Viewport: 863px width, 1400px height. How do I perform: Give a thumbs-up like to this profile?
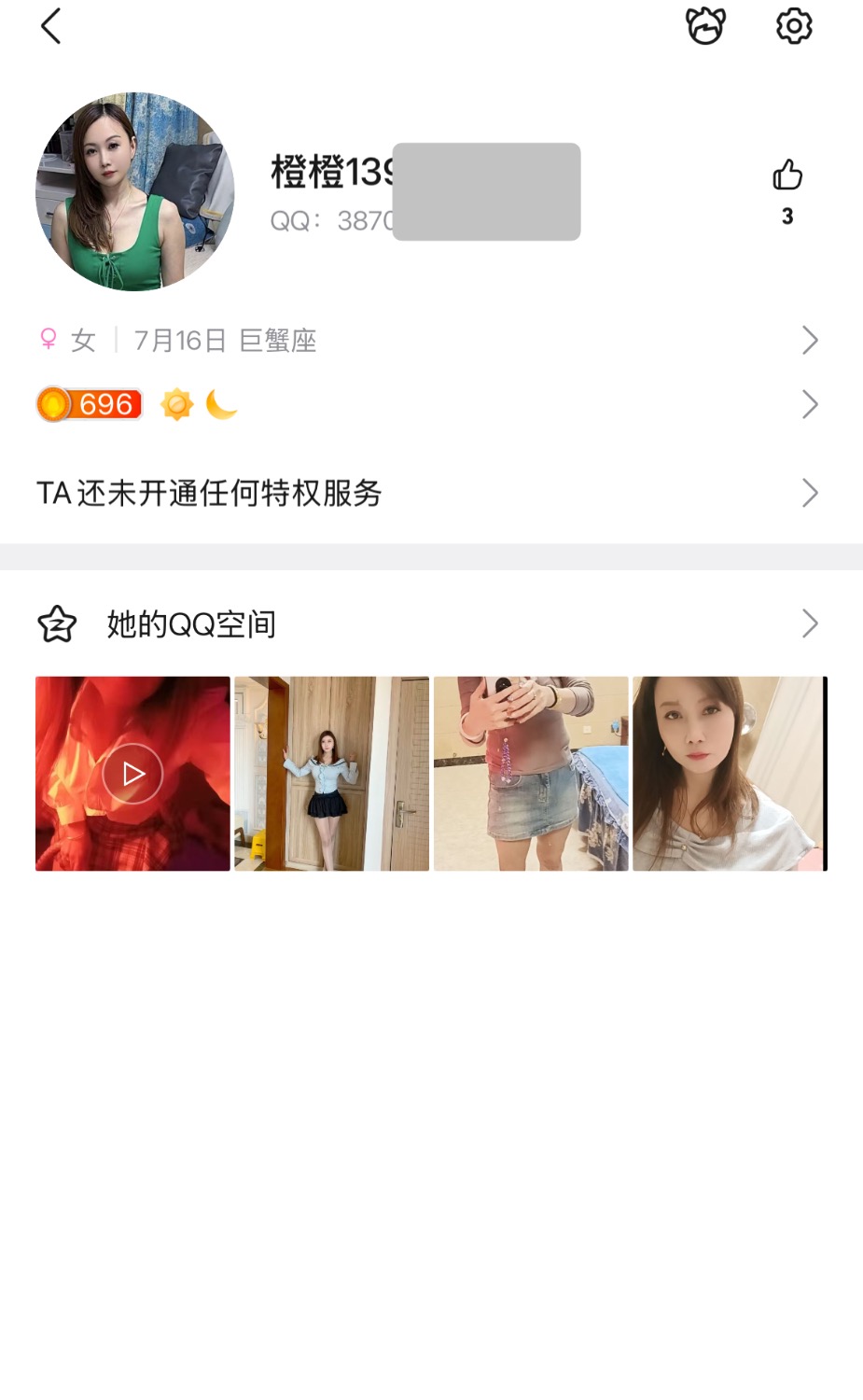787,175
